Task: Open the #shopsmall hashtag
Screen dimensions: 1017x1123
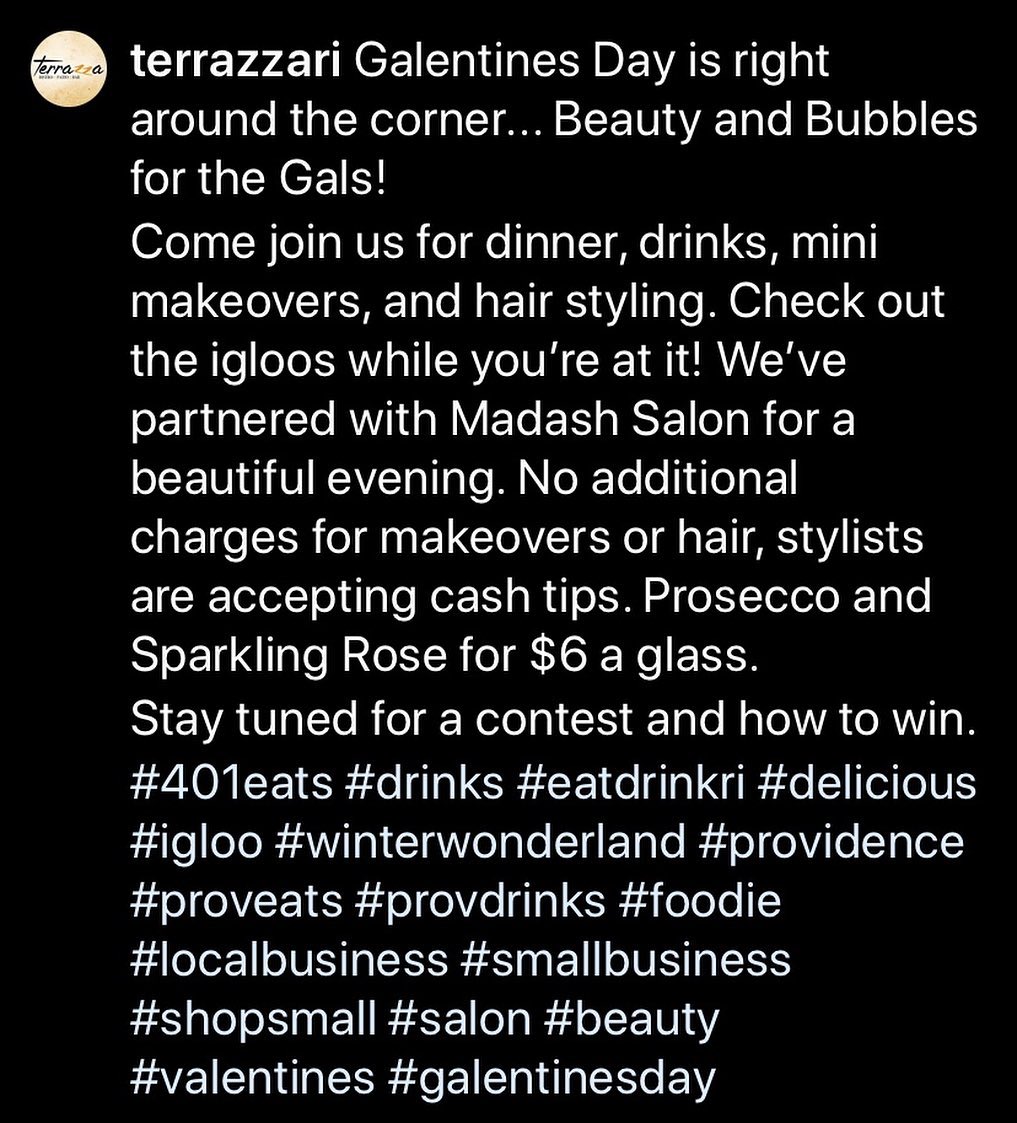Action: pos(254,1019)
